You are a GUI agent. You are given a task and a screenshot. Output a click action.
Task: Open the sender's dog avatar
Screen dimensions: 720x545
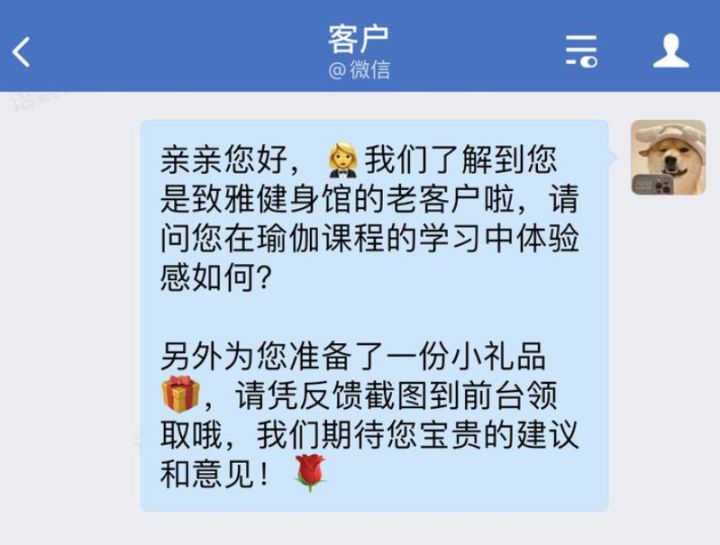pyautogui.click(x=668, y=158)
